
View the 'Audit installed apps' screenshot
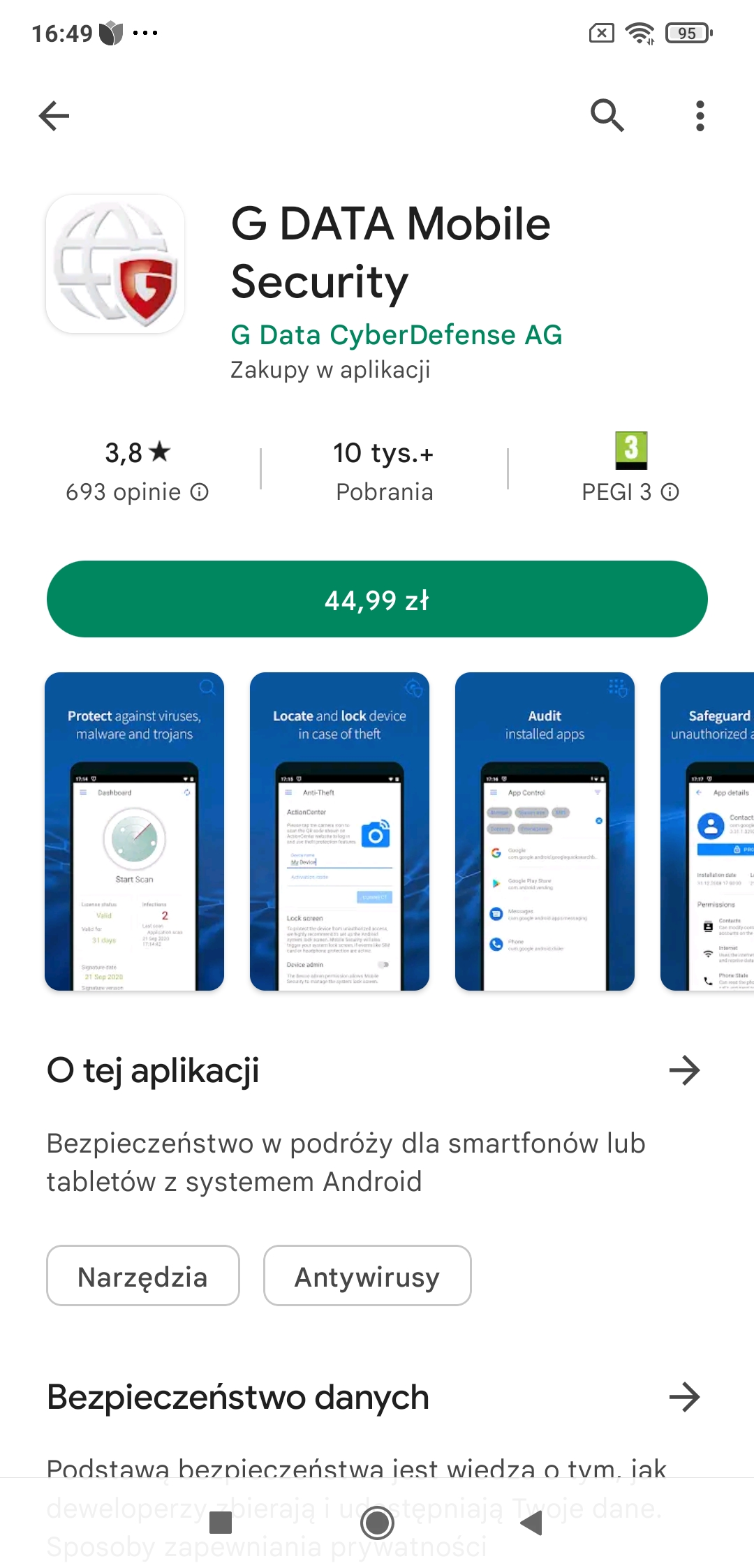point(545,831)
